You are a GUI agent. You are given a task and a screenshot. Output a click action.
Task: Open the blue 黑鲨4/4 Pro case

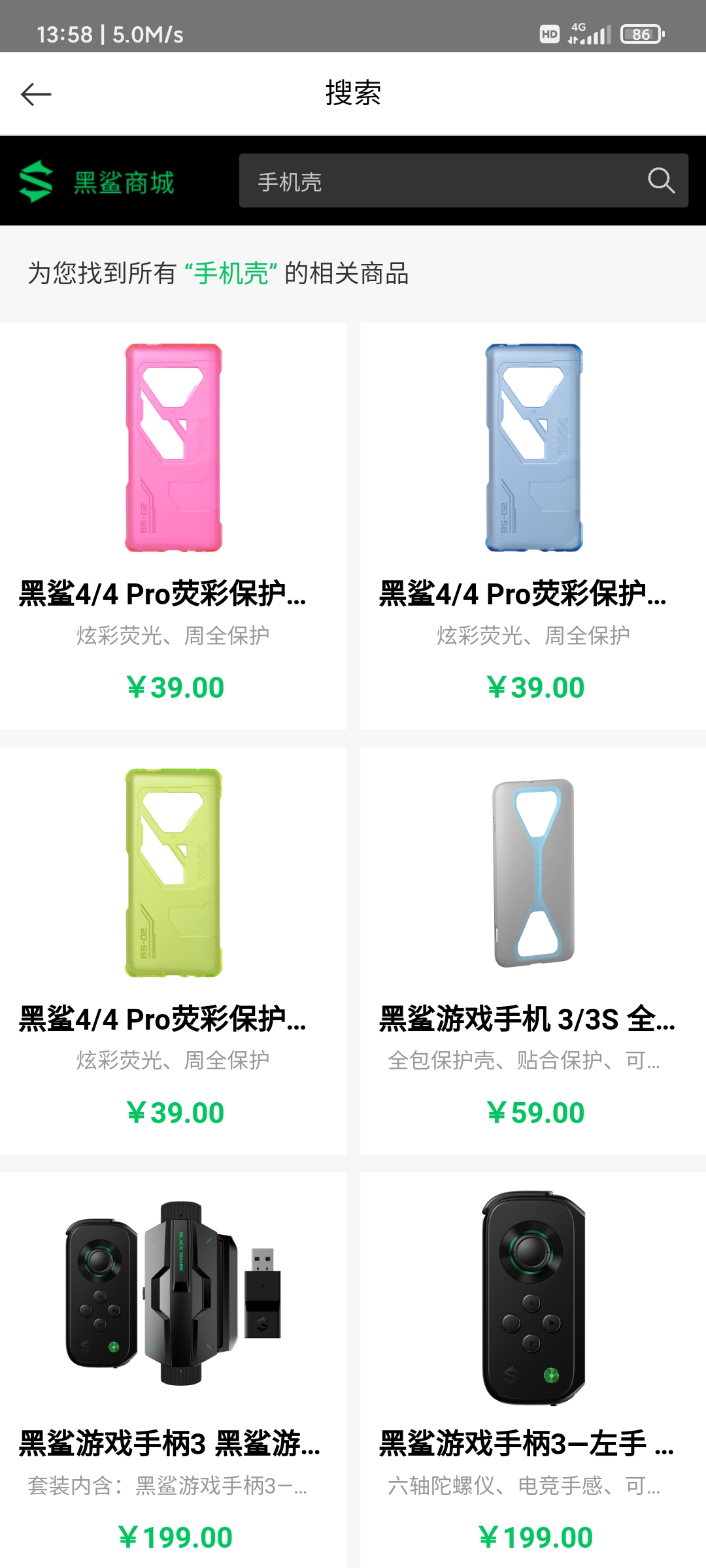pyautogui.click(x=533, y=526)
